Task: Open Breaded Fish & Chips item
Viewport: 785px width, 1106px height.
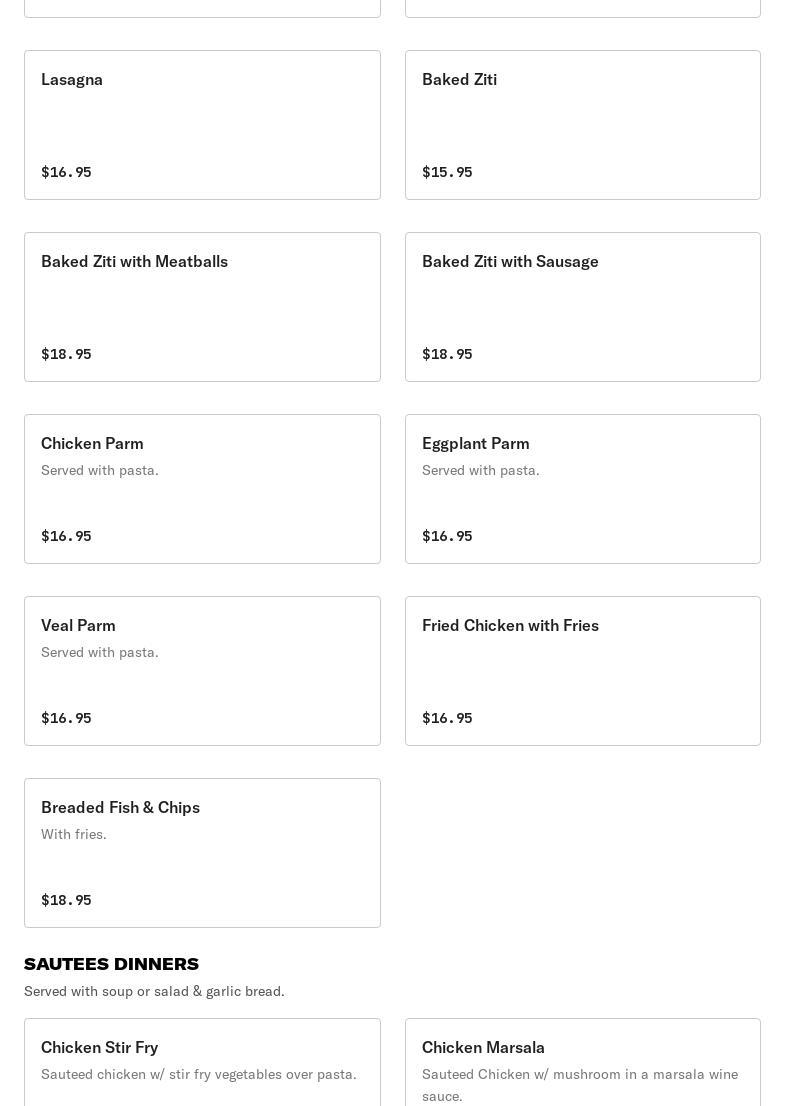Action: (x=202, y=853)
